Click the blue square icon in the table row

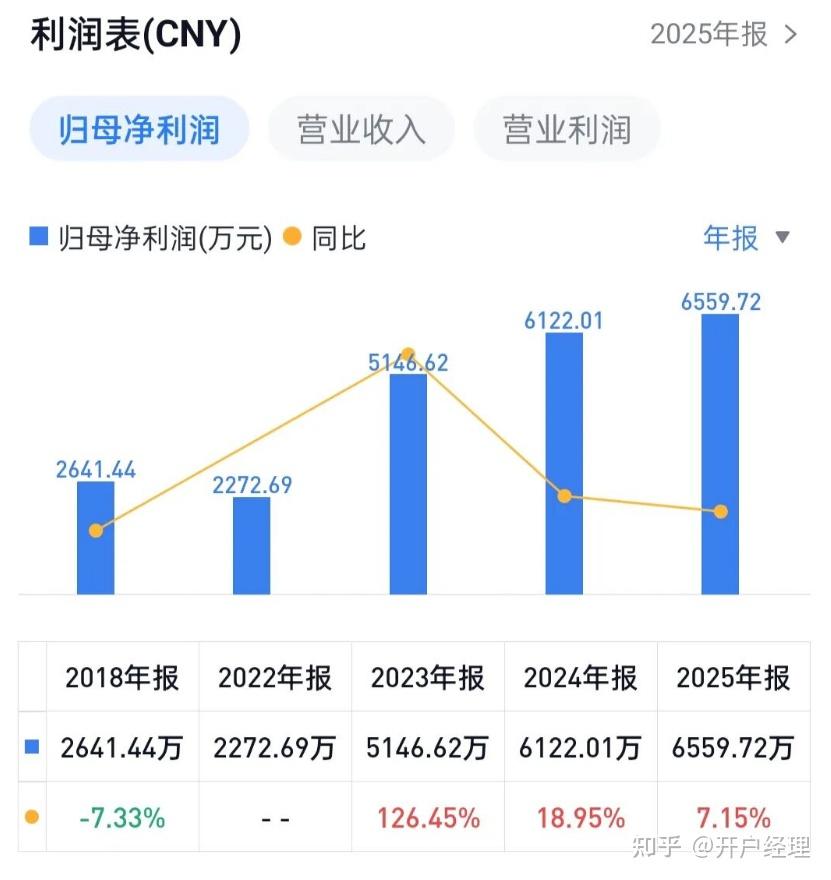(31, 746)
